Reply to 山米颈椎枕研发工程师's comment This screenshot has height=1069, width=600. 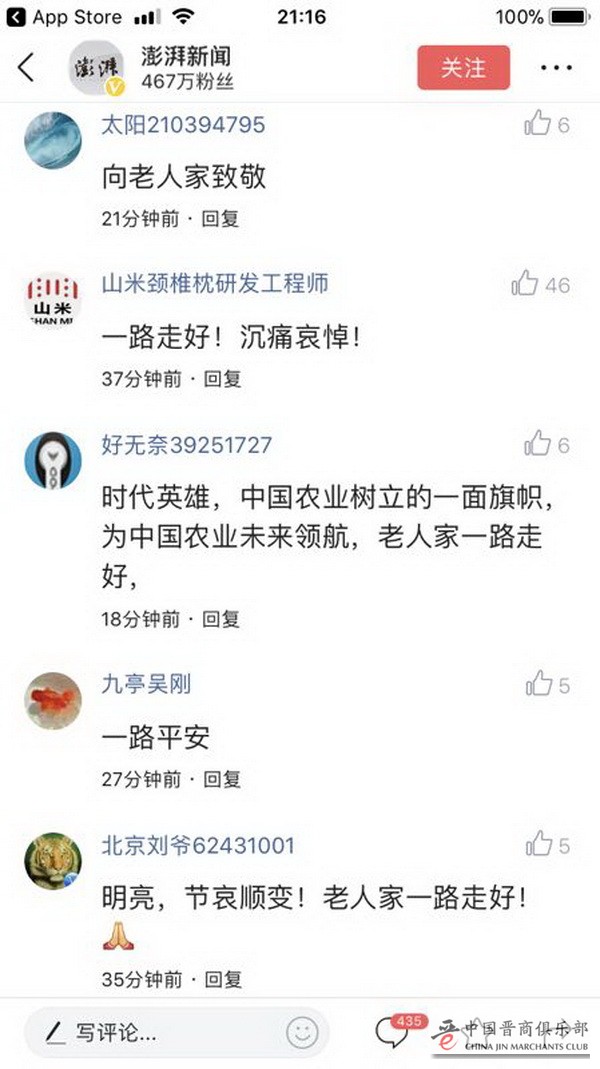click(222, 379)
